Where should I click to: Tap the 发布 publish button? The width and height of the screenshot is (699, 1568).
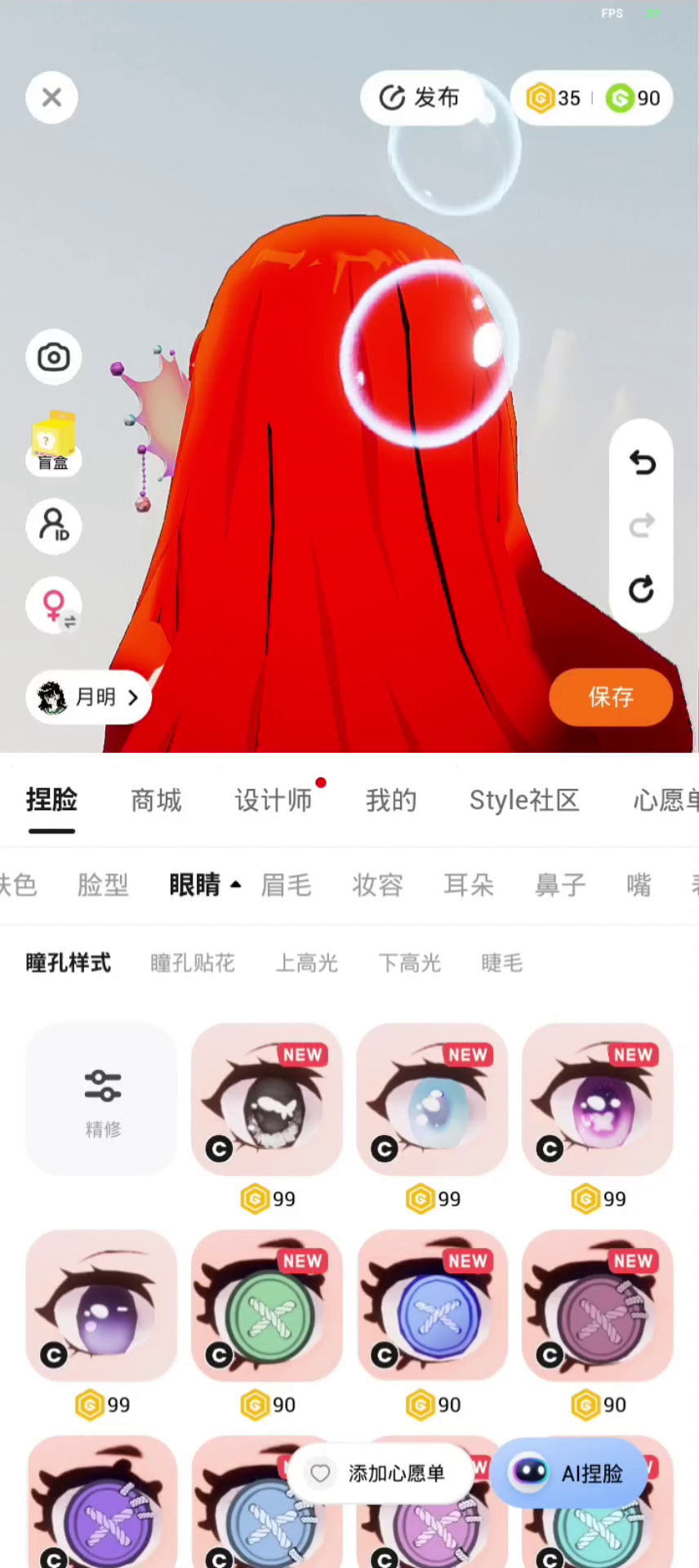tap(420, 98)
